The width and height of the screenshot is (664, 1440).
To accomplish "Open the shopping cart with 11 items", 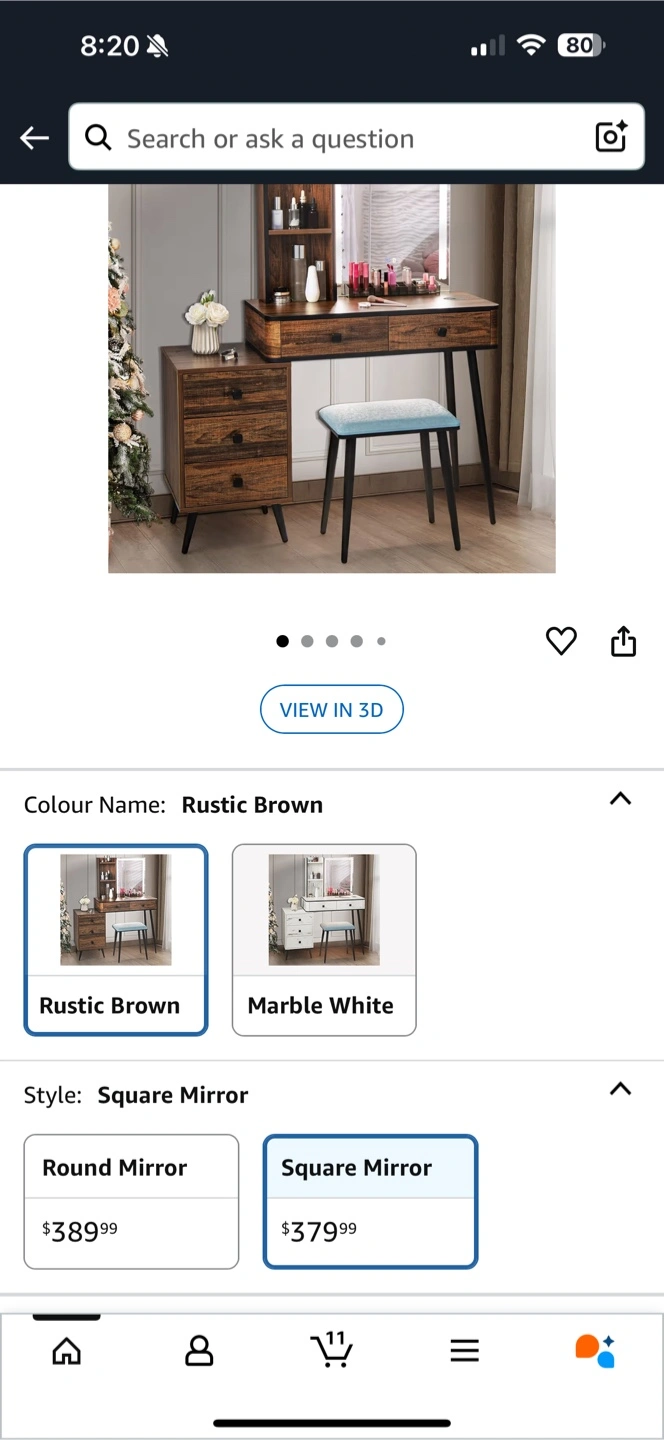I will (x=331, y=1349).
